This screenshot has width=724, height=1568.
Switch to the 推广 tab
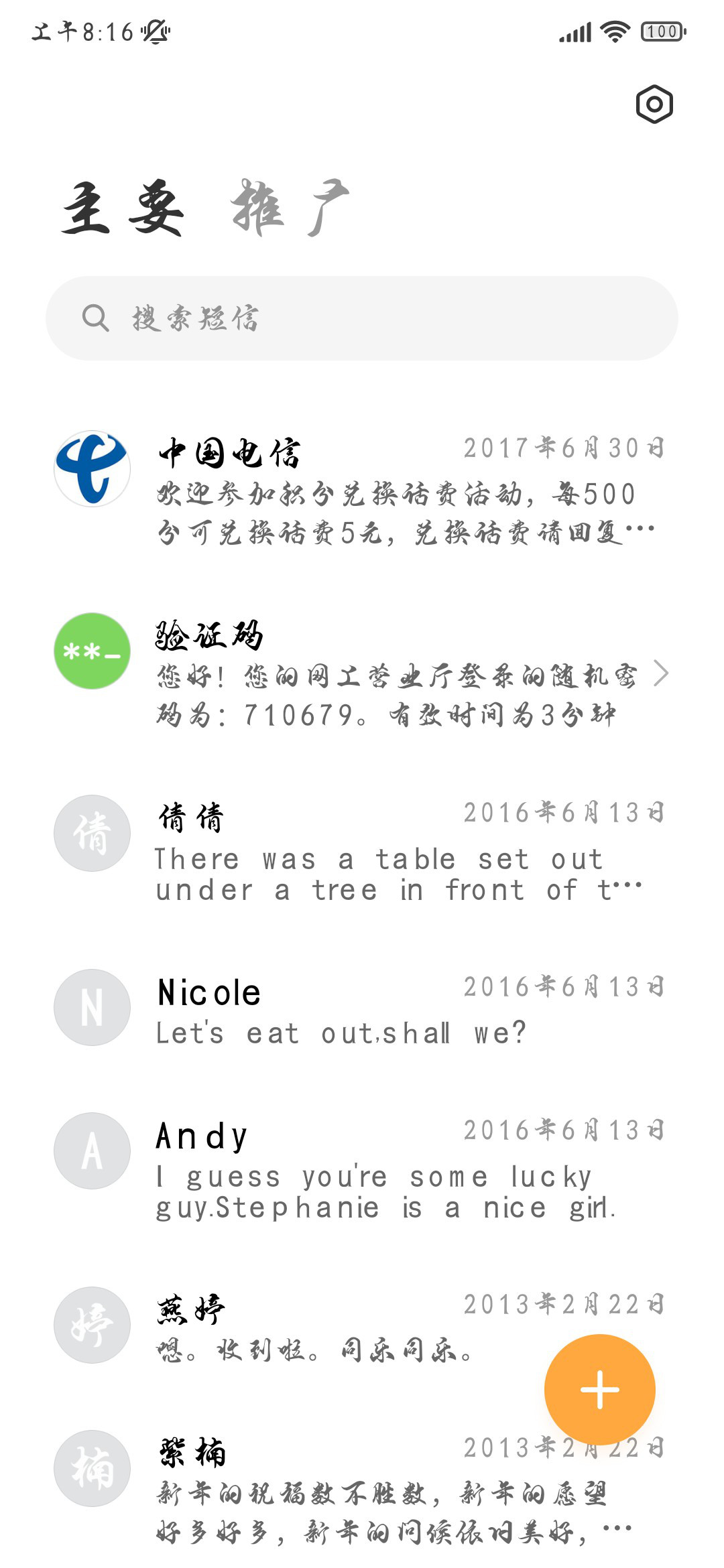coord(290,208)
